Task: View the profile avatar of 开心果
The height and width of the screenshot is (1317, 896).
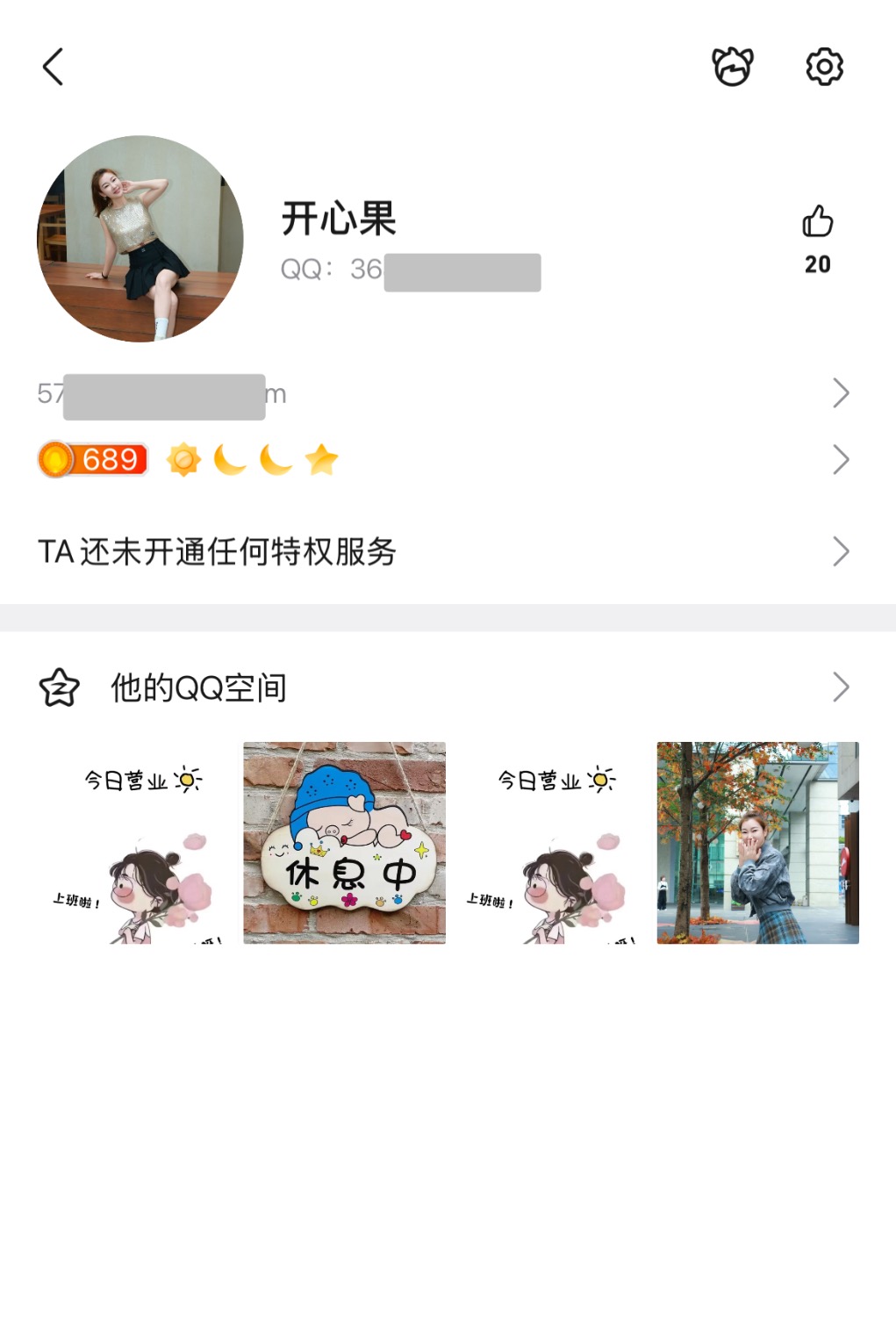Action: tap(140, 239)
